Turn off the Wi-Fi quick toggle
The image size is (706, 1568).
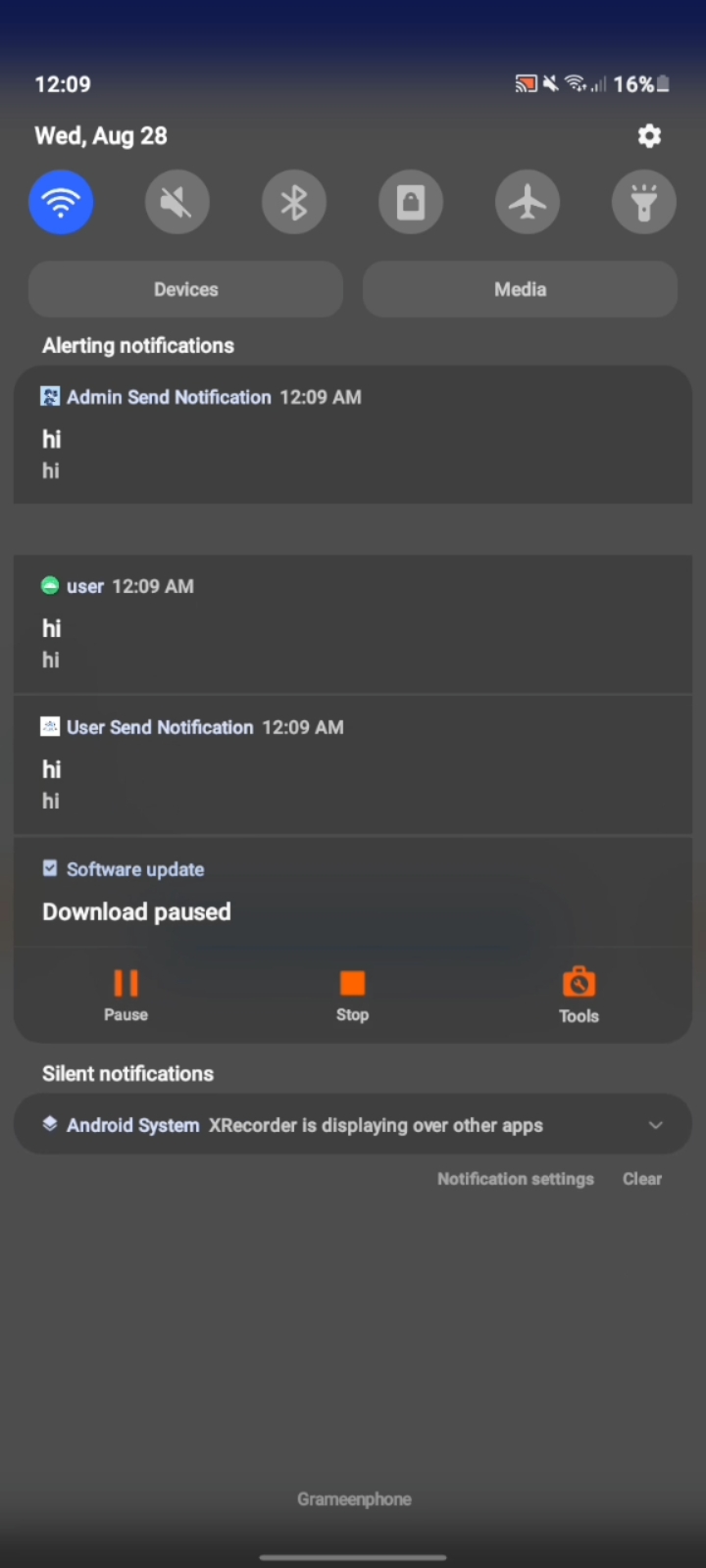point(61,203)
